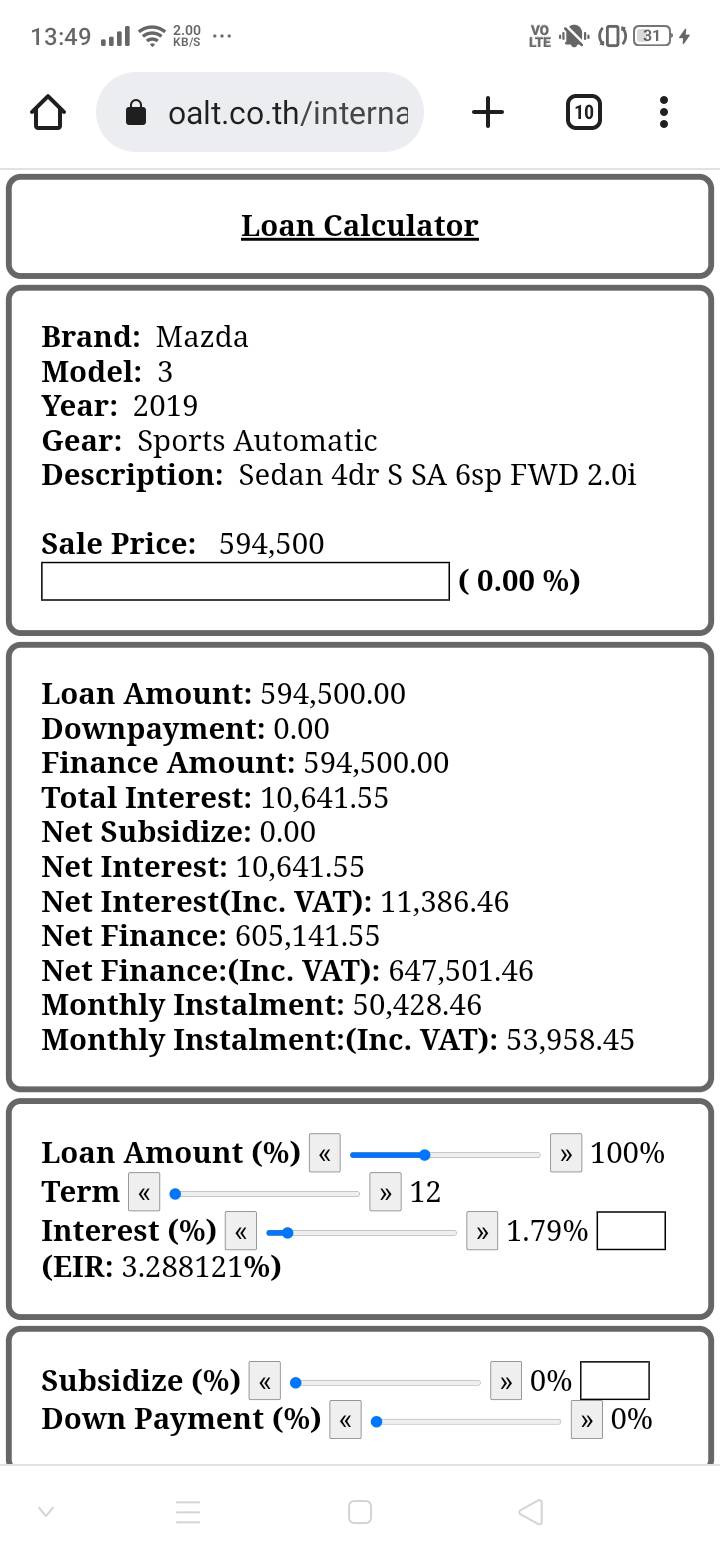Viewport: 720px width, 1560px height.
Task: Decrease Subsidize (%) with left arrow
Action: 264,1382
